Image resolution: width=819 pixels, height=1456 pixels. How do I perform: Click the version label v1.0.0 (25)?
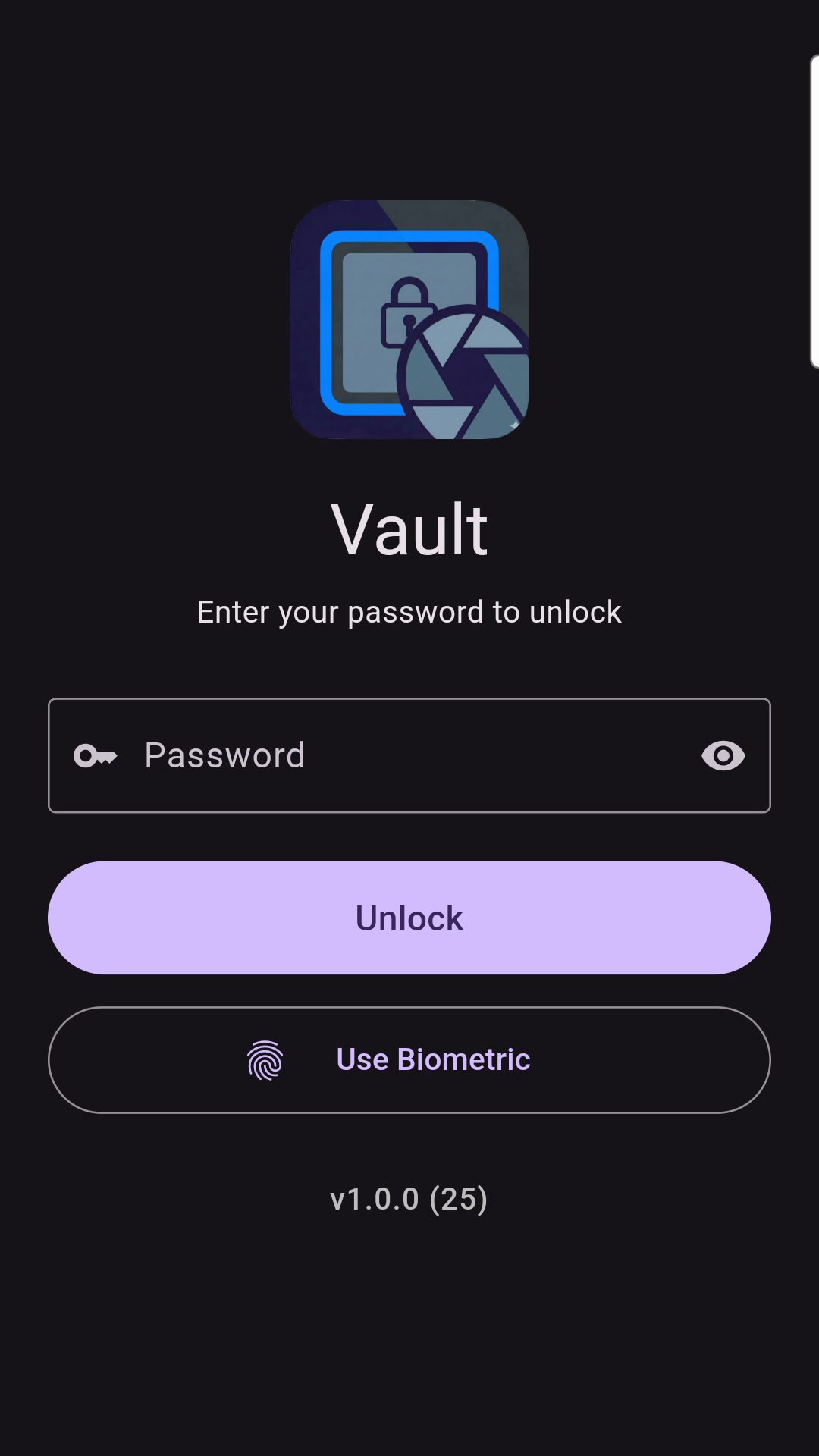coord(409,1200)
